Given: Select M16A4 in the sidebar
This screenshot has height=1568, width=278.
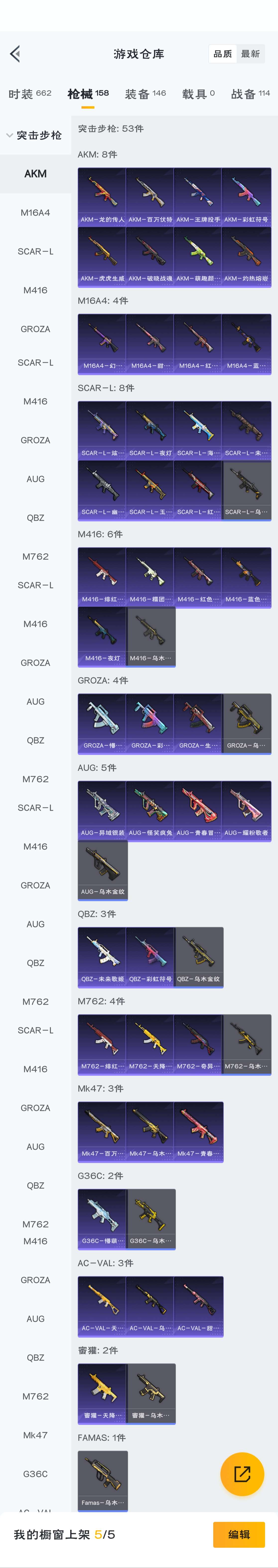Looking at the screenshot, I should point(35,212).
